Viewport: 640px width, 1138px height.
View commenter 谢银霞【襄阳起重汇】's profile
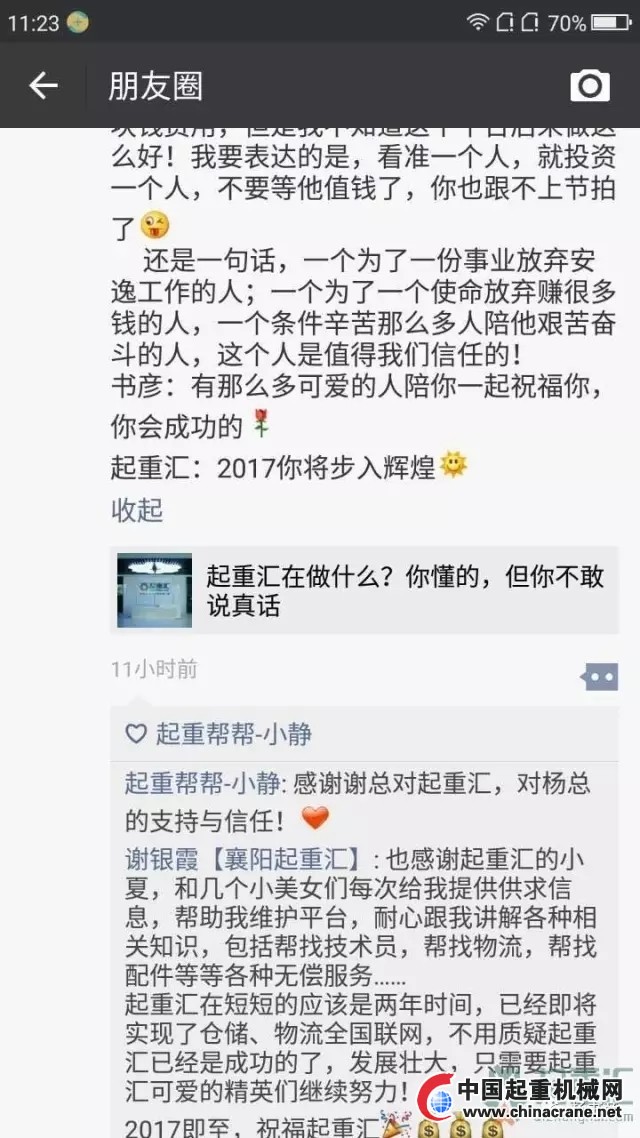242,858
